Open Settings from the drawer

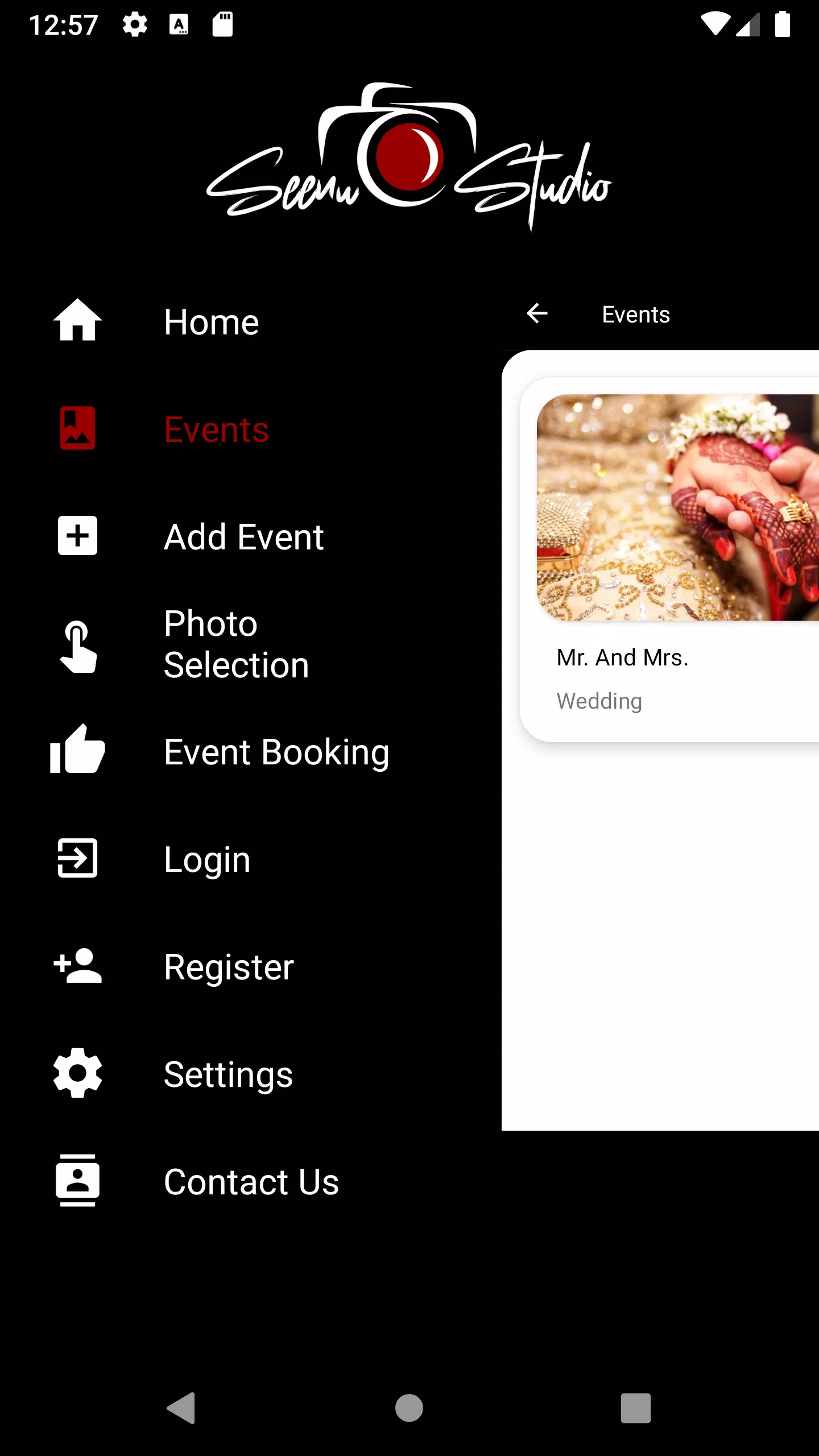tap(228, 1074)
